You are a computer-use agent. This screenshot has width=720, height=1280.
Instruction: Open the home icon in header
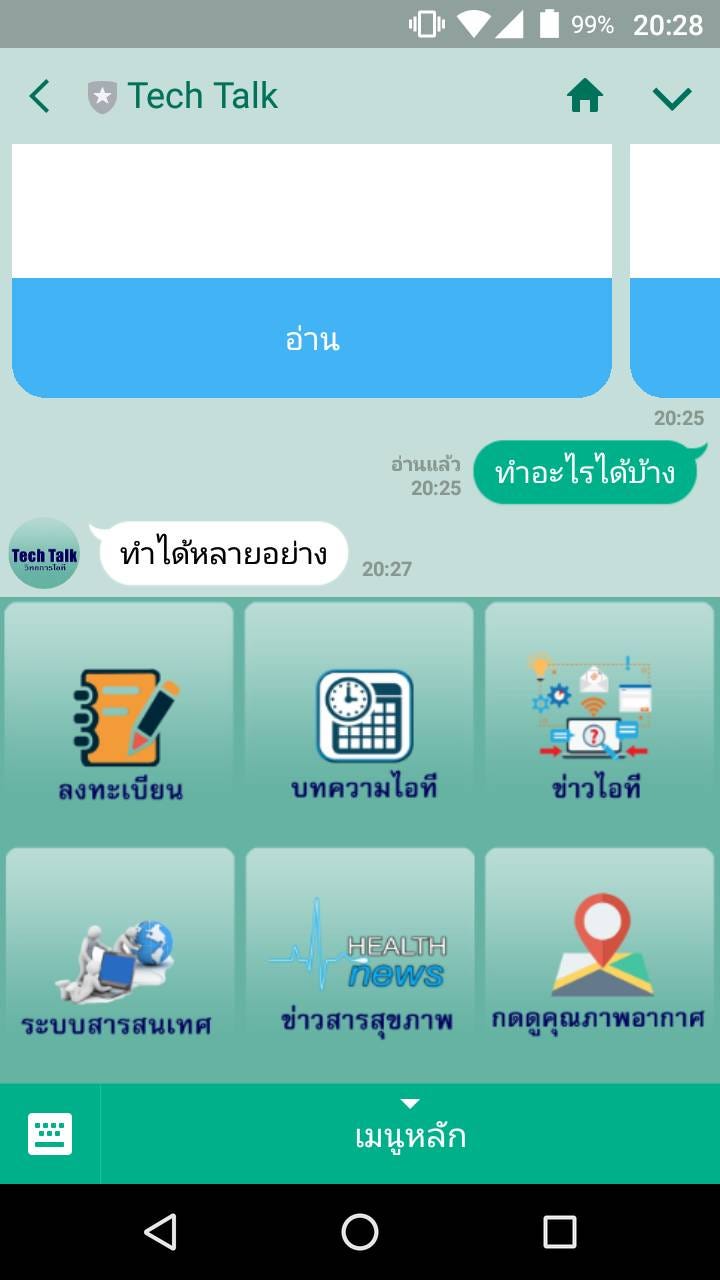[x=585, y=97]
